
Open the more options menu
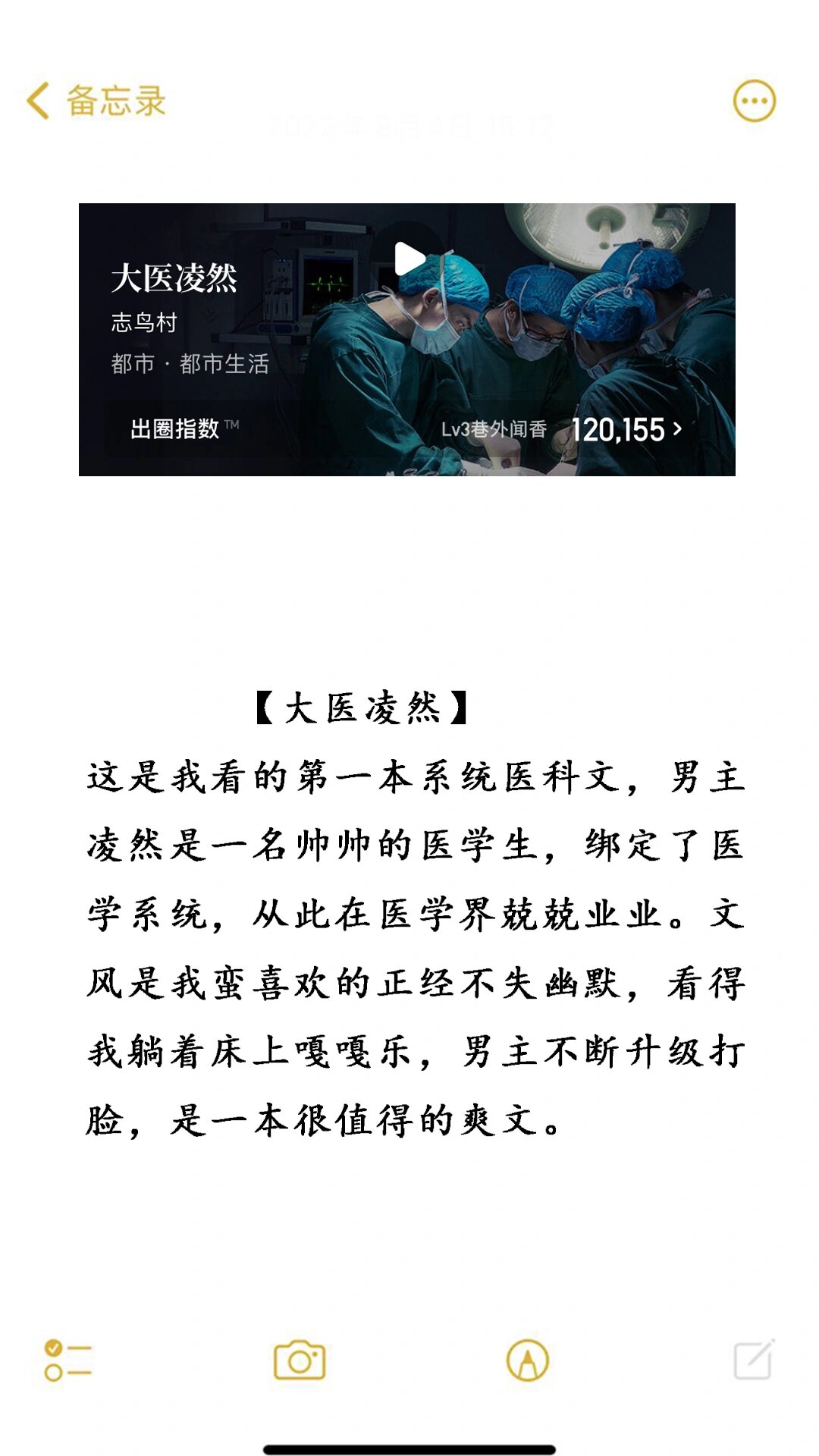click(x=754, y=101)
